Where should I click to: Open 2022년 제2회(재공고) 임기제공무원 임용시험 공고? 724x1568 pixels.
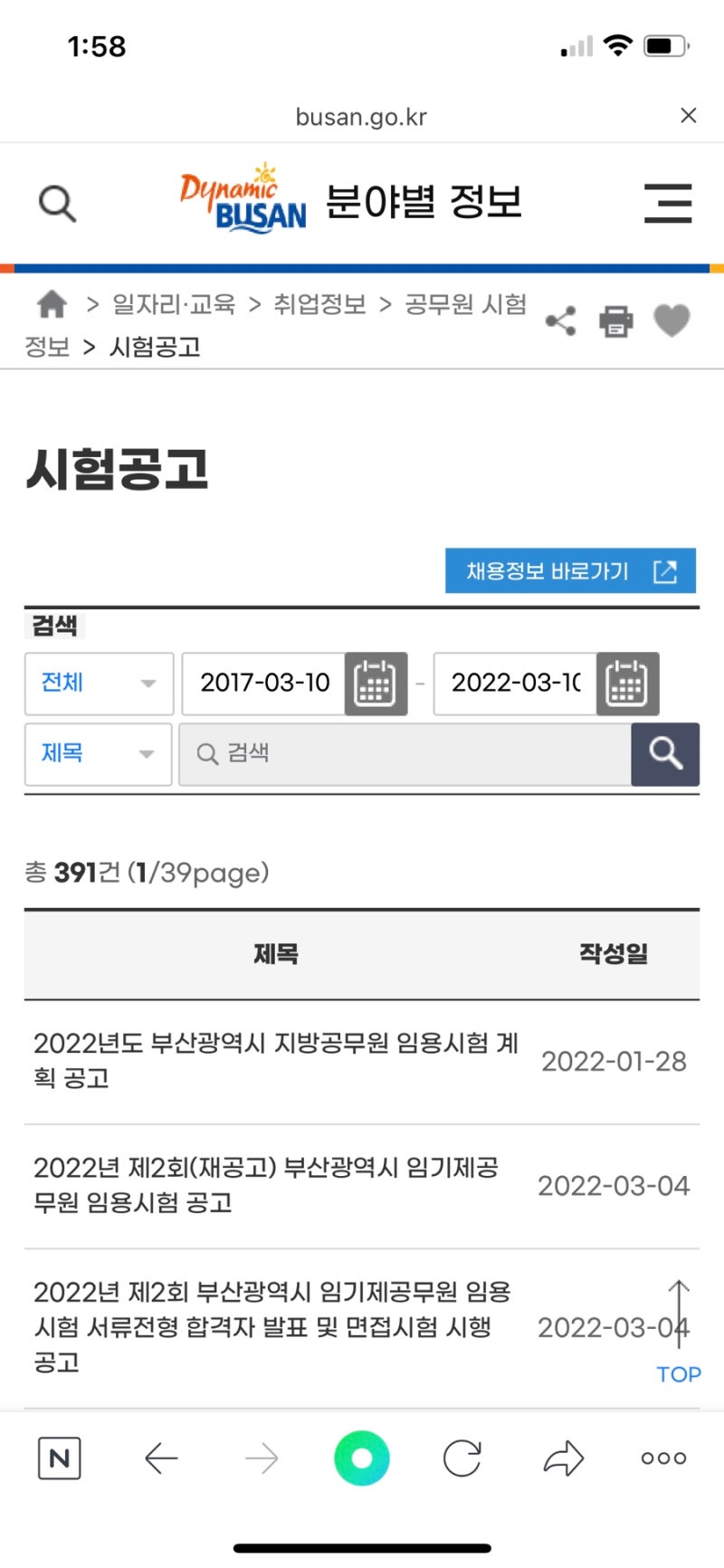point(266,1185)
